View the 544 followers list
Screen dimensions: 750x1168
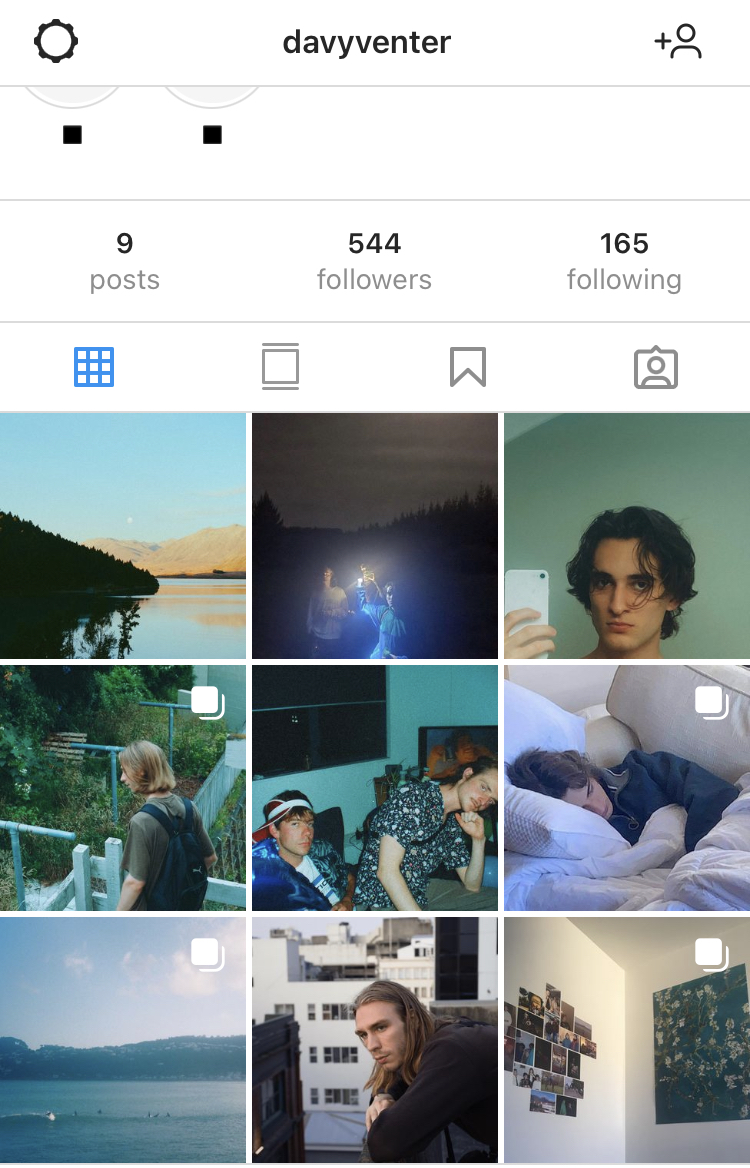pyautogui.click(x=374, y=260)
